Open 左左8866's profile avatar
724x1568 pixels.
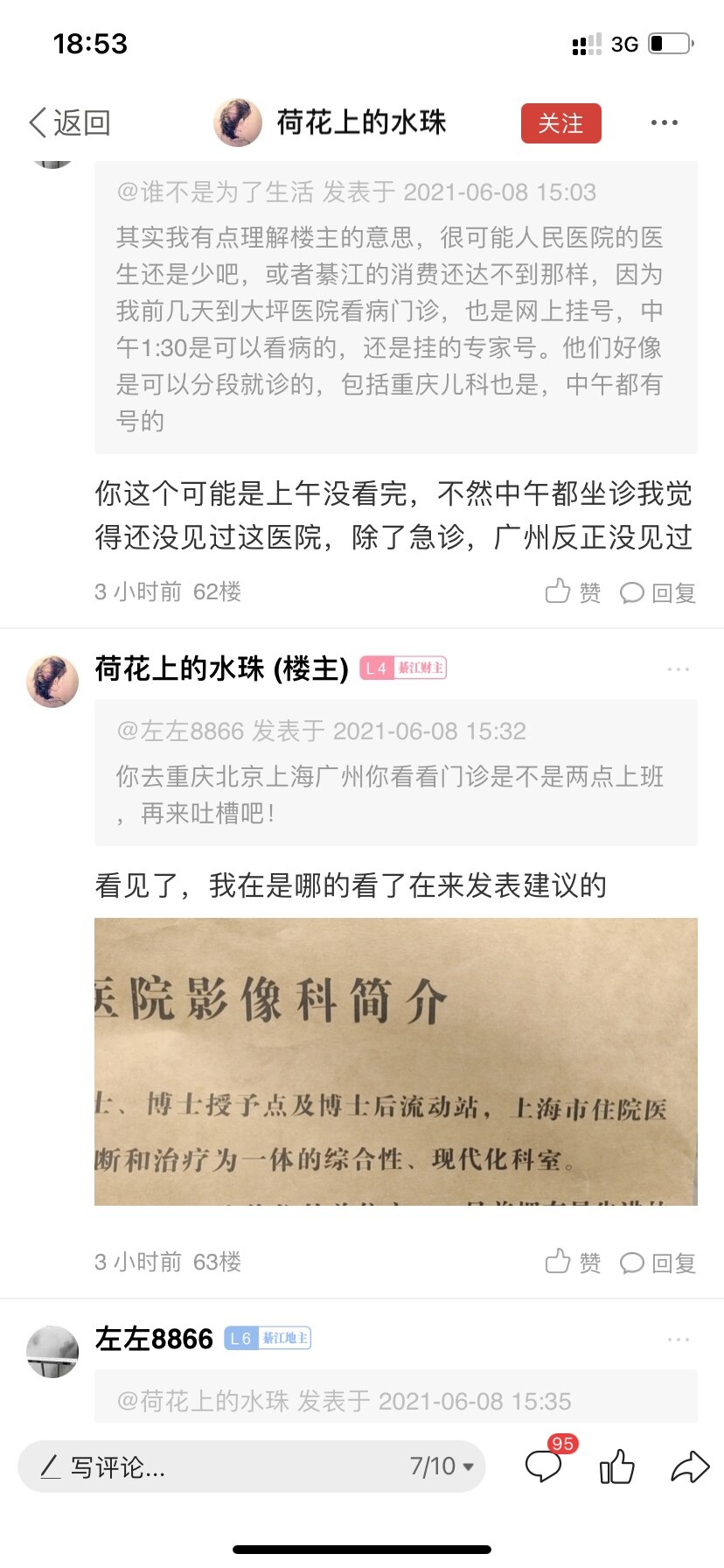52,1350
